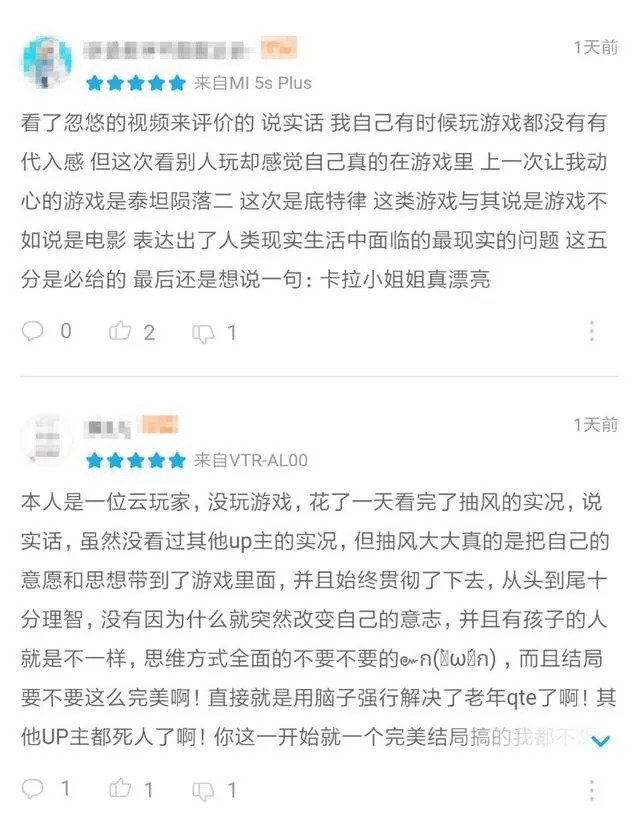Open comments on the MI 5s Plus review
640x826 pixels.
tap(34, 331)
